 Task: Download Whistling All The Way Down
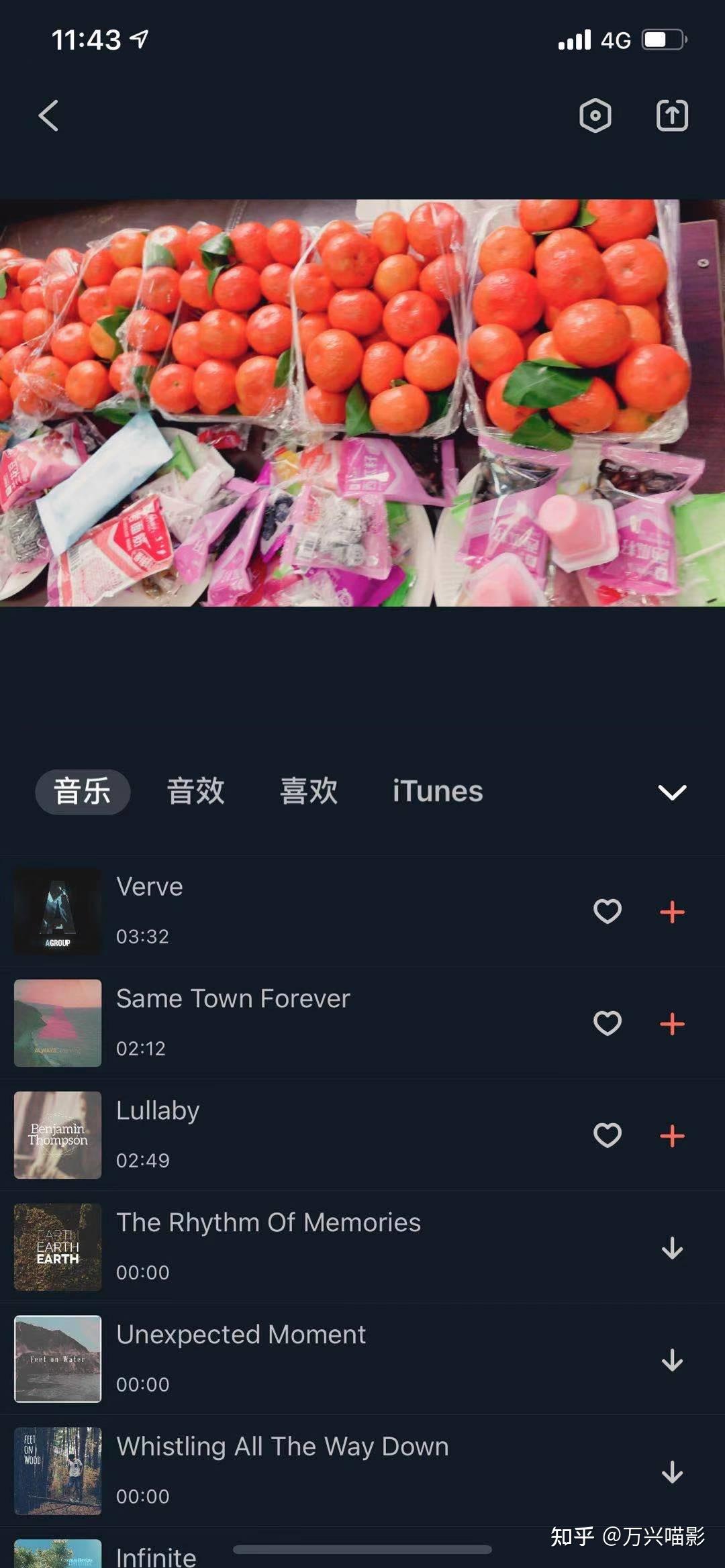[672, 1472]
